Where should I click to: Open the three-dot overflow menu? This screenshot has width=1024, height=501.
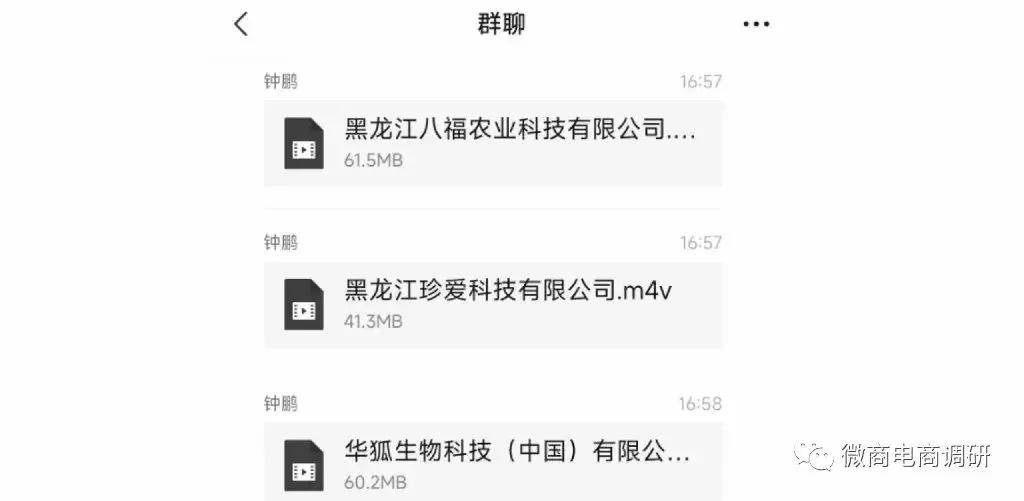[x=756, y=24]
